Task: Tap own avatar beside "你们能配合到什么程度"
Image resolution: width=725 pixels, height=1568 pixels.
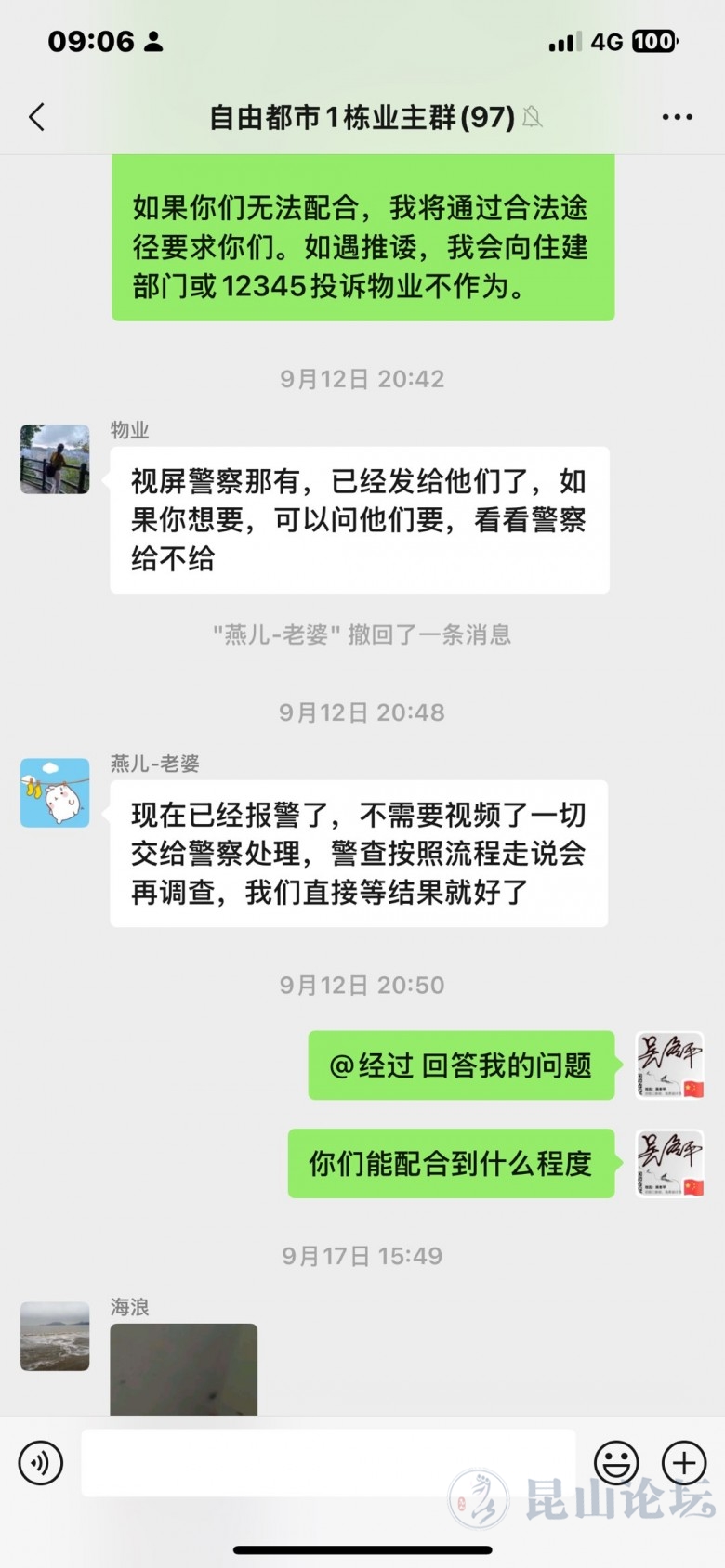Action: [x=669, y=1163]
